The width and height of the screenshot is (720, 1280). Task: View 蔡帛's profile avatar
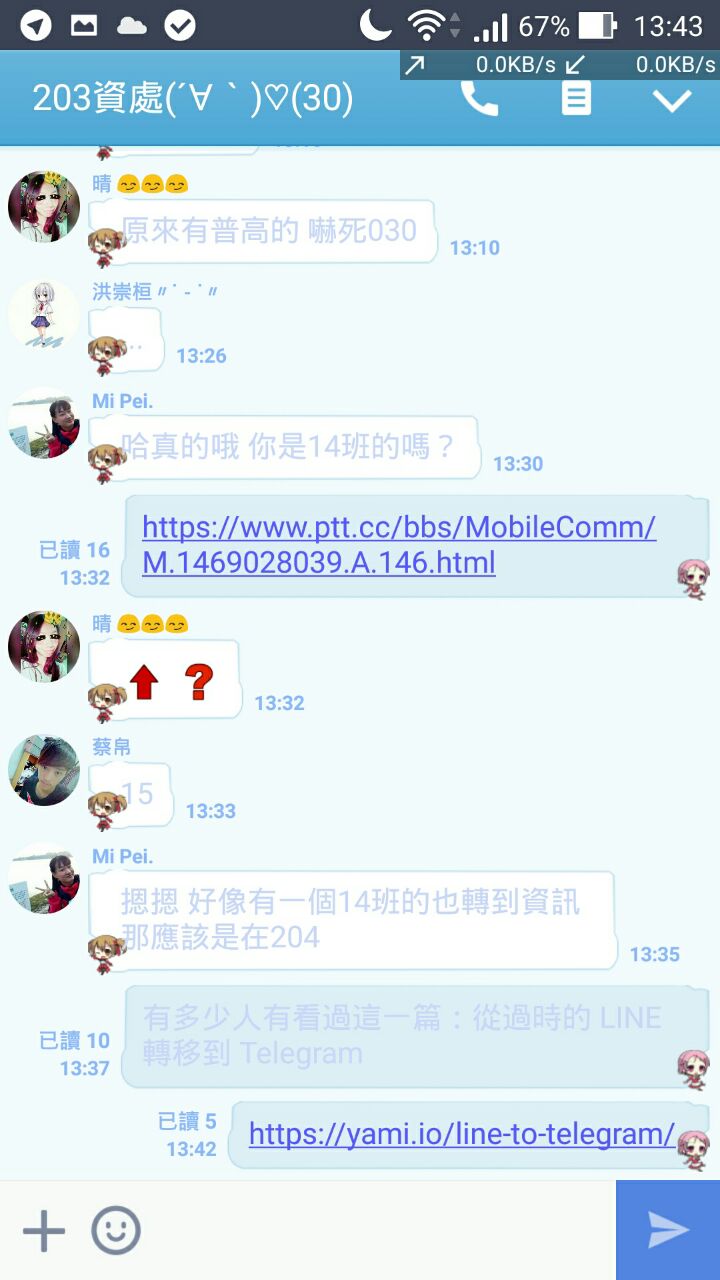tap(43, 770)
